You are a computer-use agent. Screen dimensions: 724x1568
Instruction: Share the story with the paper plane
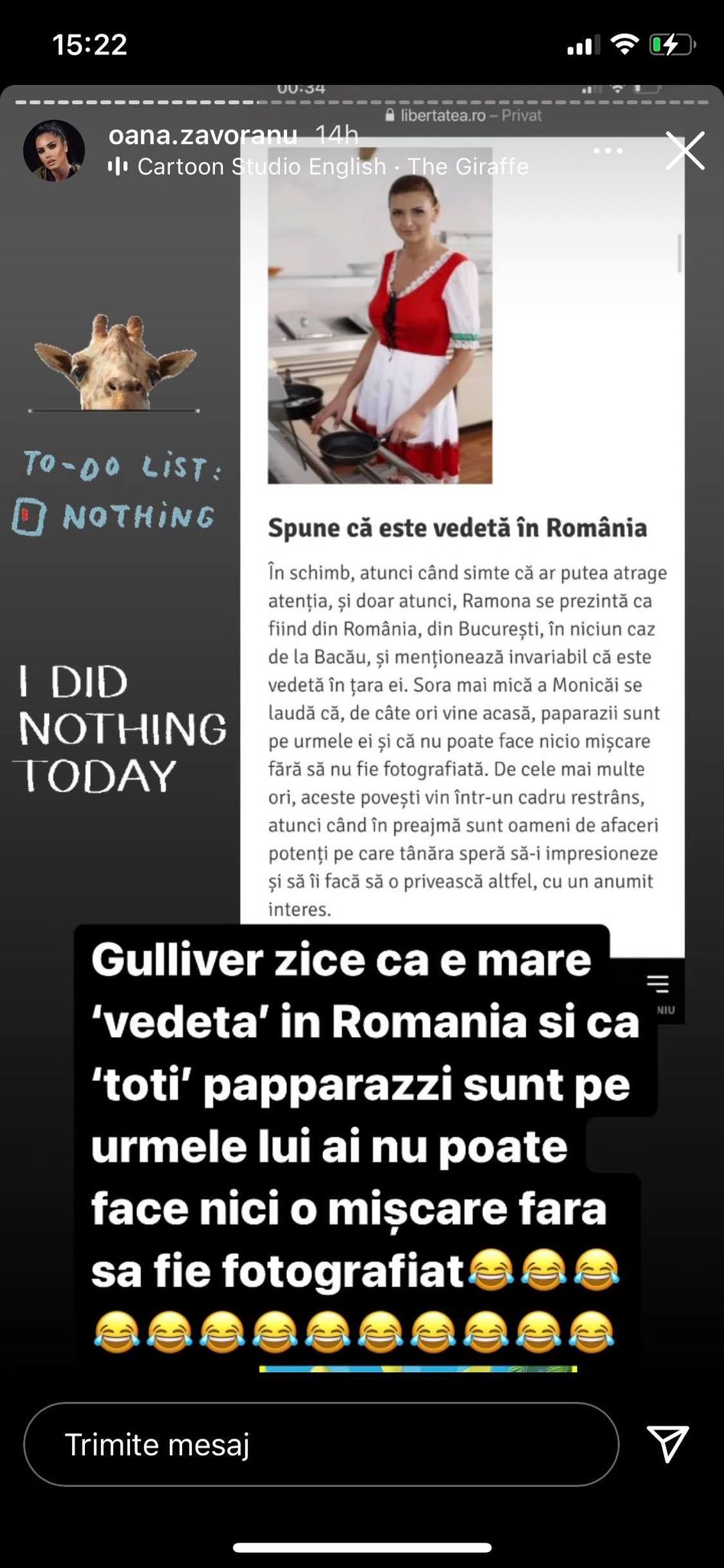pos(667,1444)
